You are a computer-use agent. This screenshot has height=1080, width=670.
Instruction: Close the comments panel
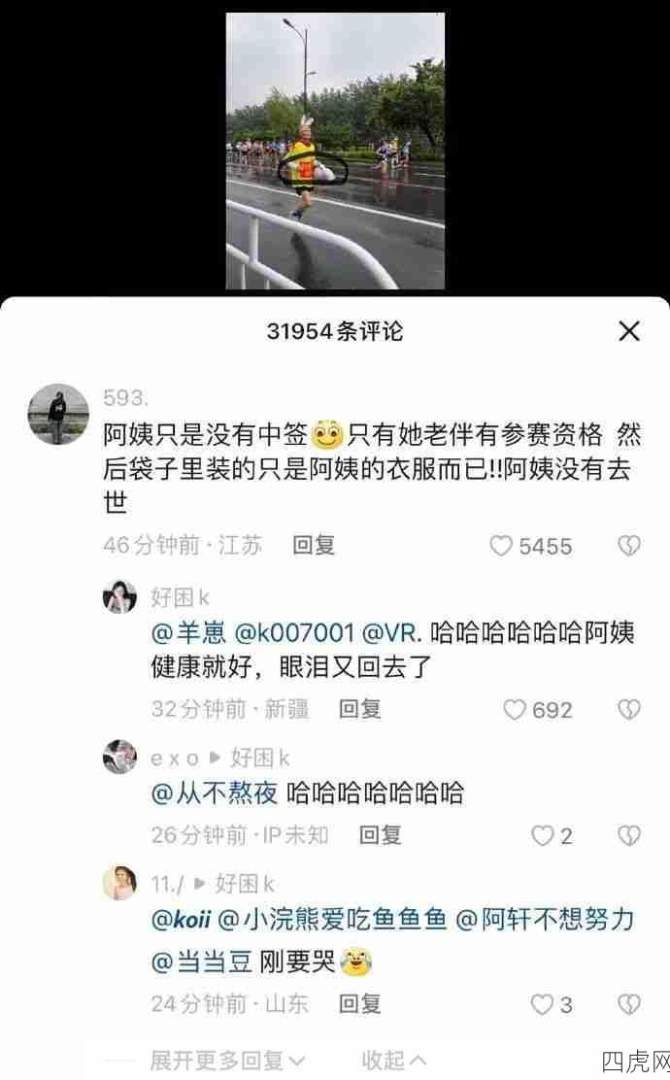pyautogui.click(x=628, y=331)
